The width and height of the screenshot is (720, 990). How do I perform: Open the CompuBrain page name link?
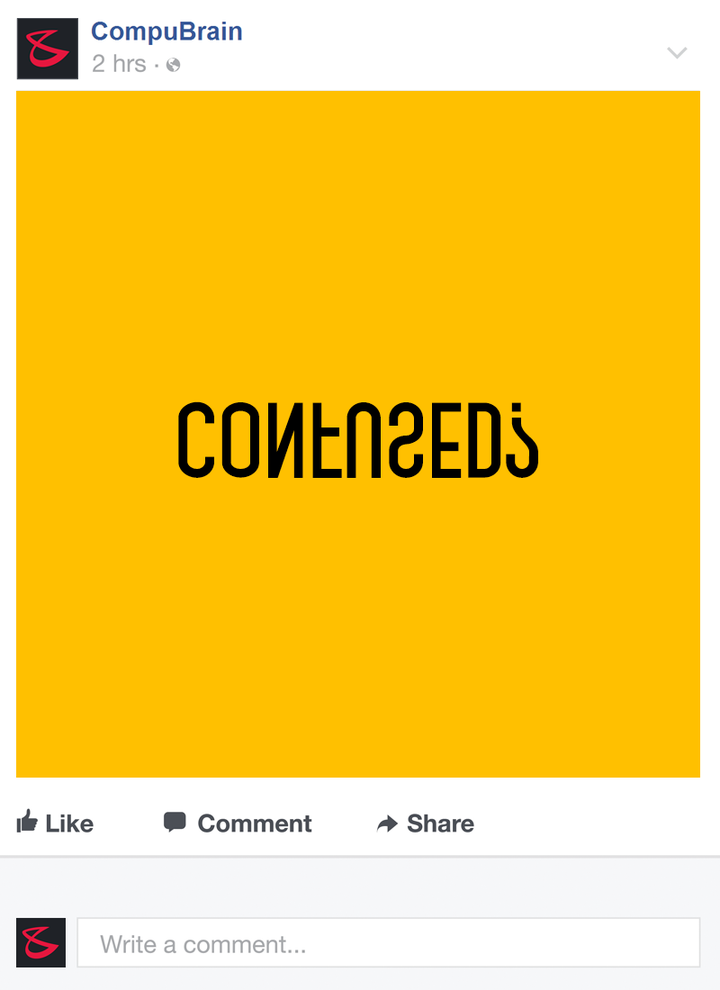[x=166, y=32]
